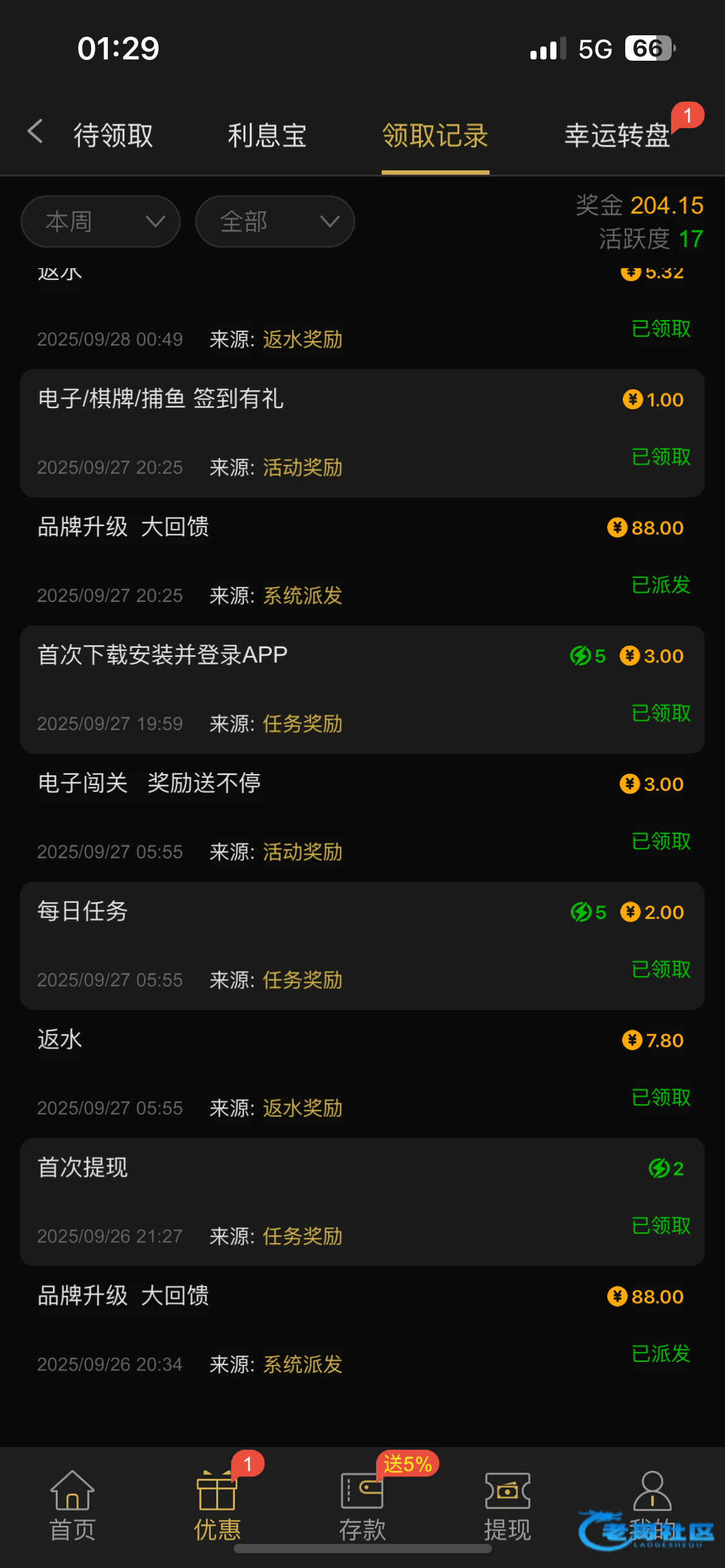The width and height of the screenshot is (725, 1568).
Task: Expand the 全部 type filter dropdown
Action: (x=275, y=222)
